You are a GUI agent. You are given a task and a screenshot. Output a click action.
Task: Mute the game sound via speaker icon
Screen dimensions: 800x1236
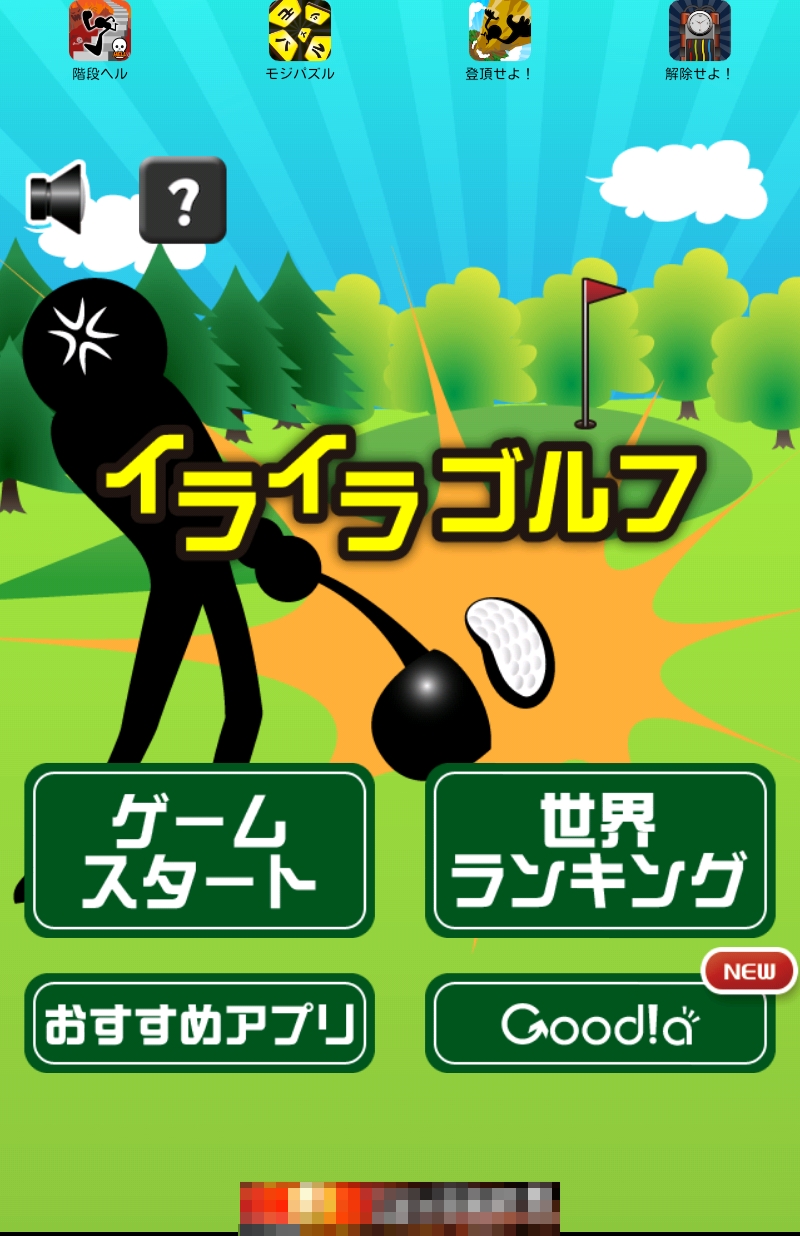(x=57, y=198)
